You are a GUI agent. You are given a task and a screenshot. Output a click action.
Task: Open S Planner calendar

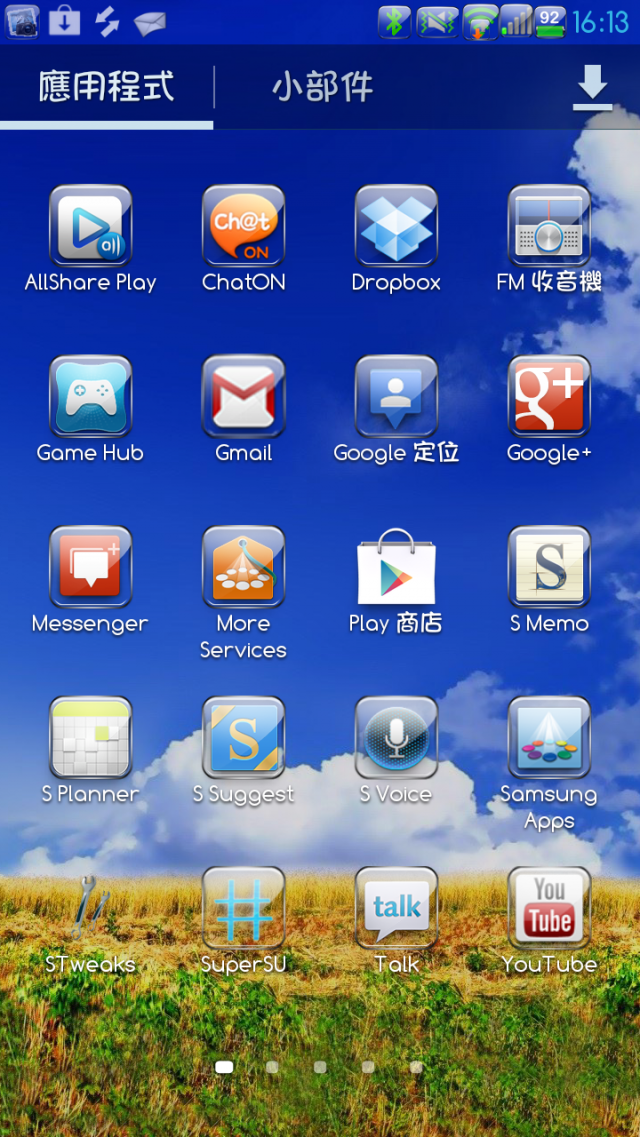coord(90,738)
